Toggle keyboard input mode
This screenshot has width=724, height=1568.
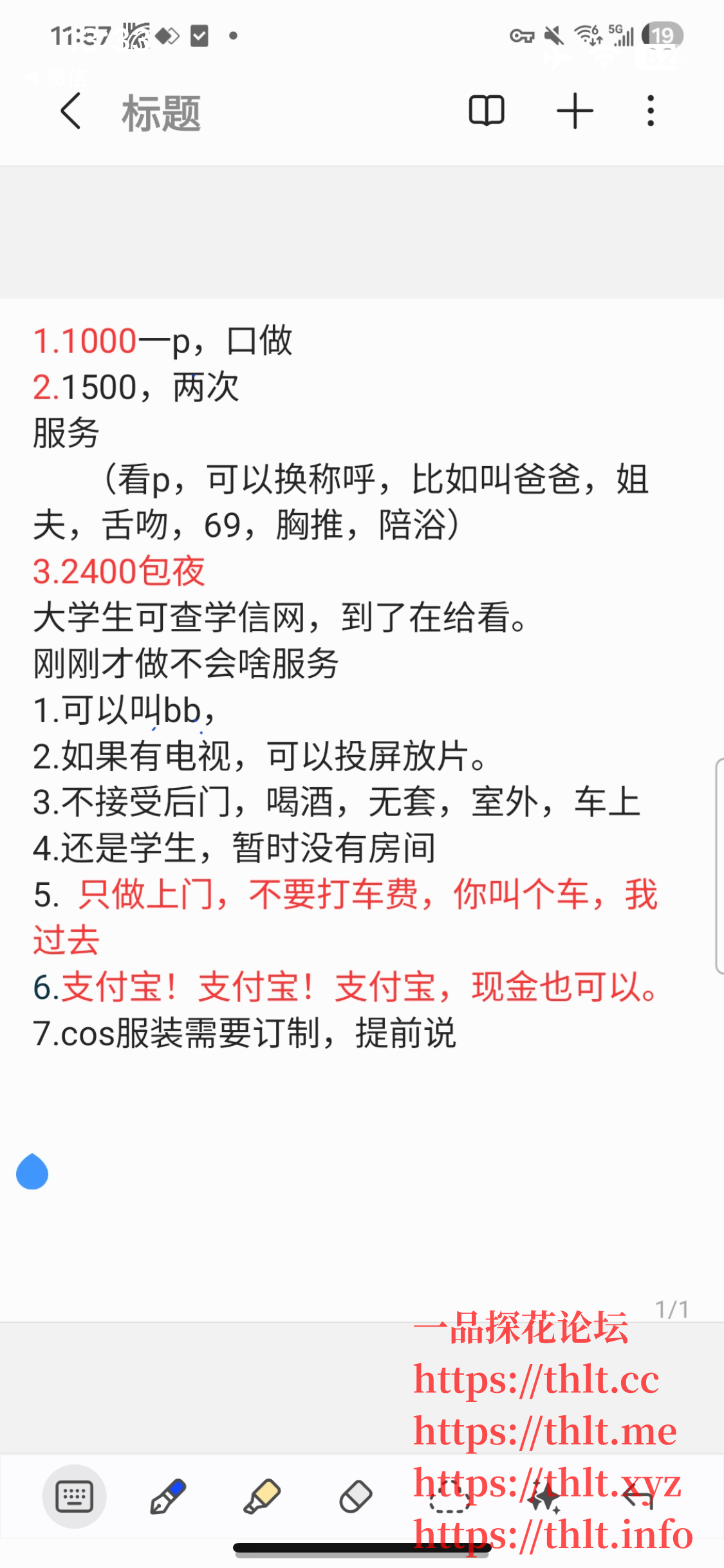[75, 1497]
